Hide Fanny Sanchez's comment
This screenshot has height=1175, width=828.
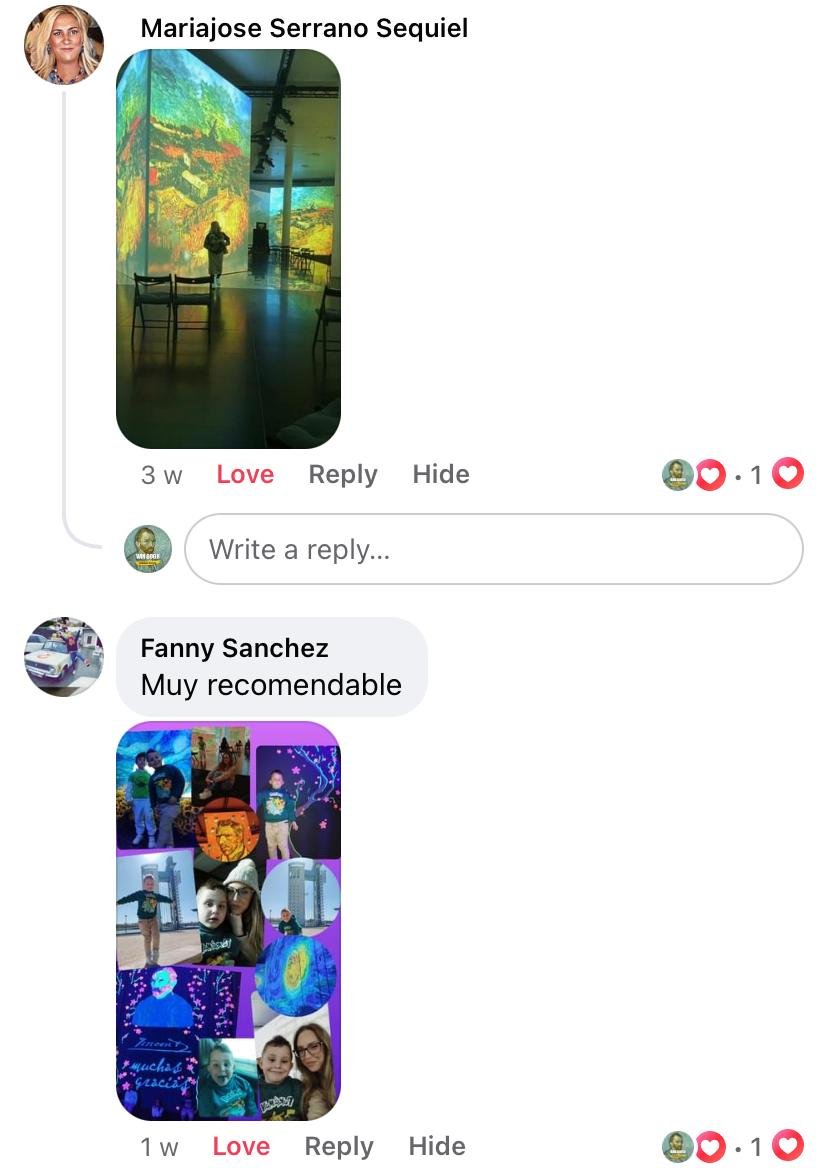(x=437, y=1146)
